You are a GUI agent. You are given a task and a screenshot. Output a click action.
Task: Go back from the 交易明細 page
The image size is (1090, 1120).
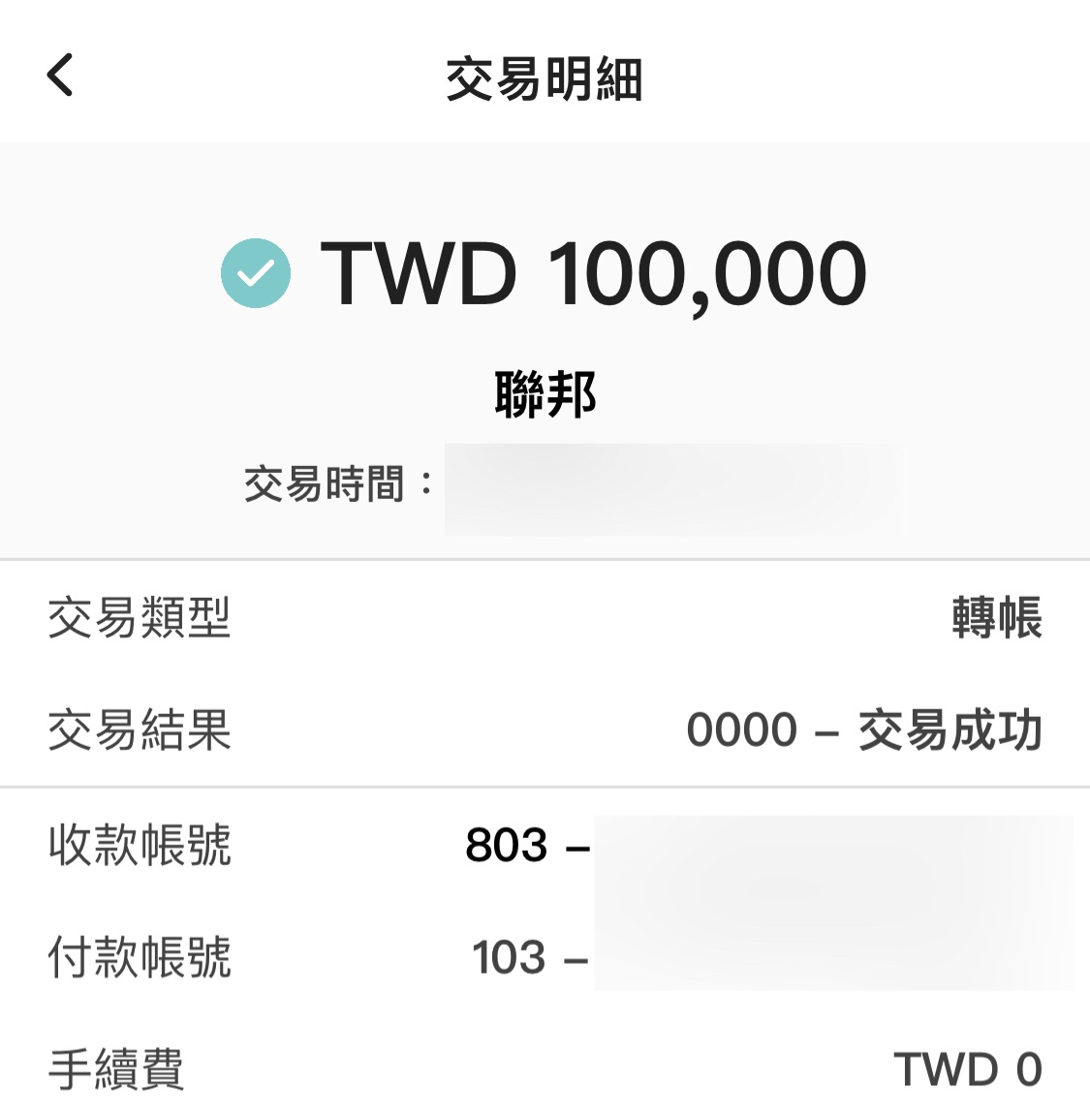tap(60, 75)
